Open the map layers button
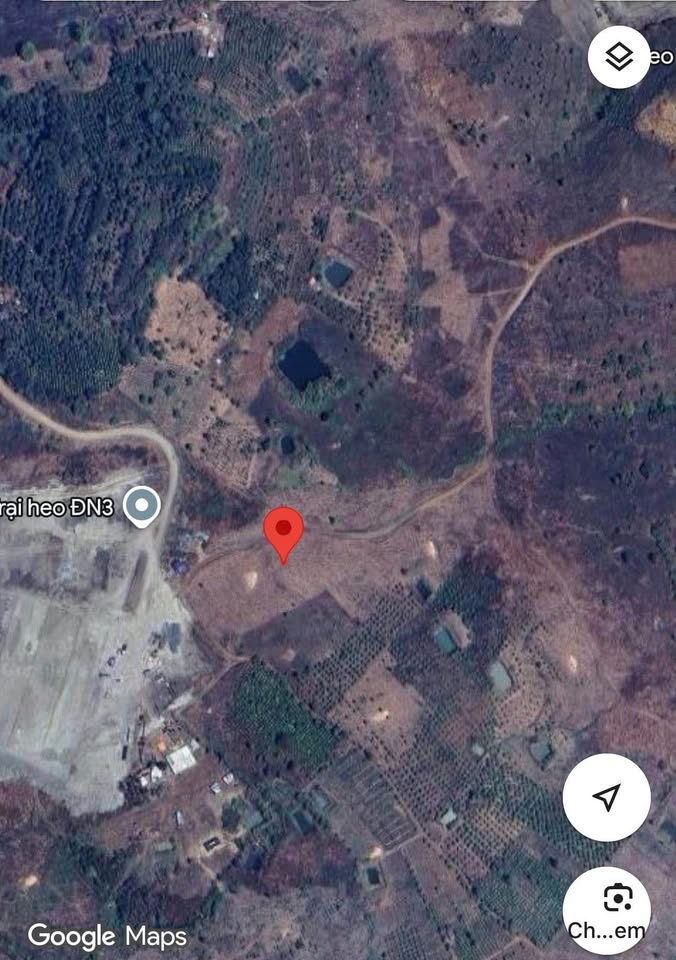The width and height of the screenshot is (676, 960). 619,57
